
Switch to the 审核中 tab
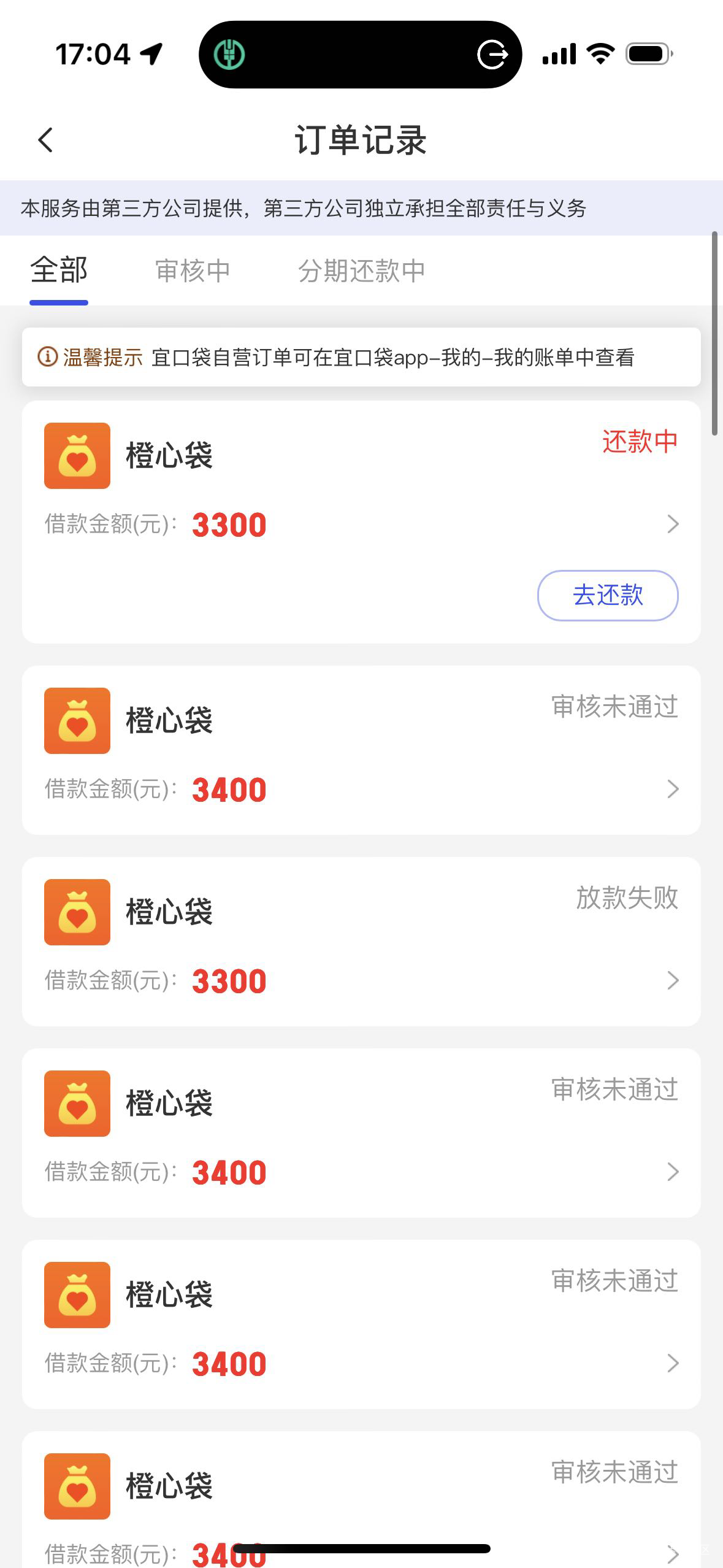(193, 271)
